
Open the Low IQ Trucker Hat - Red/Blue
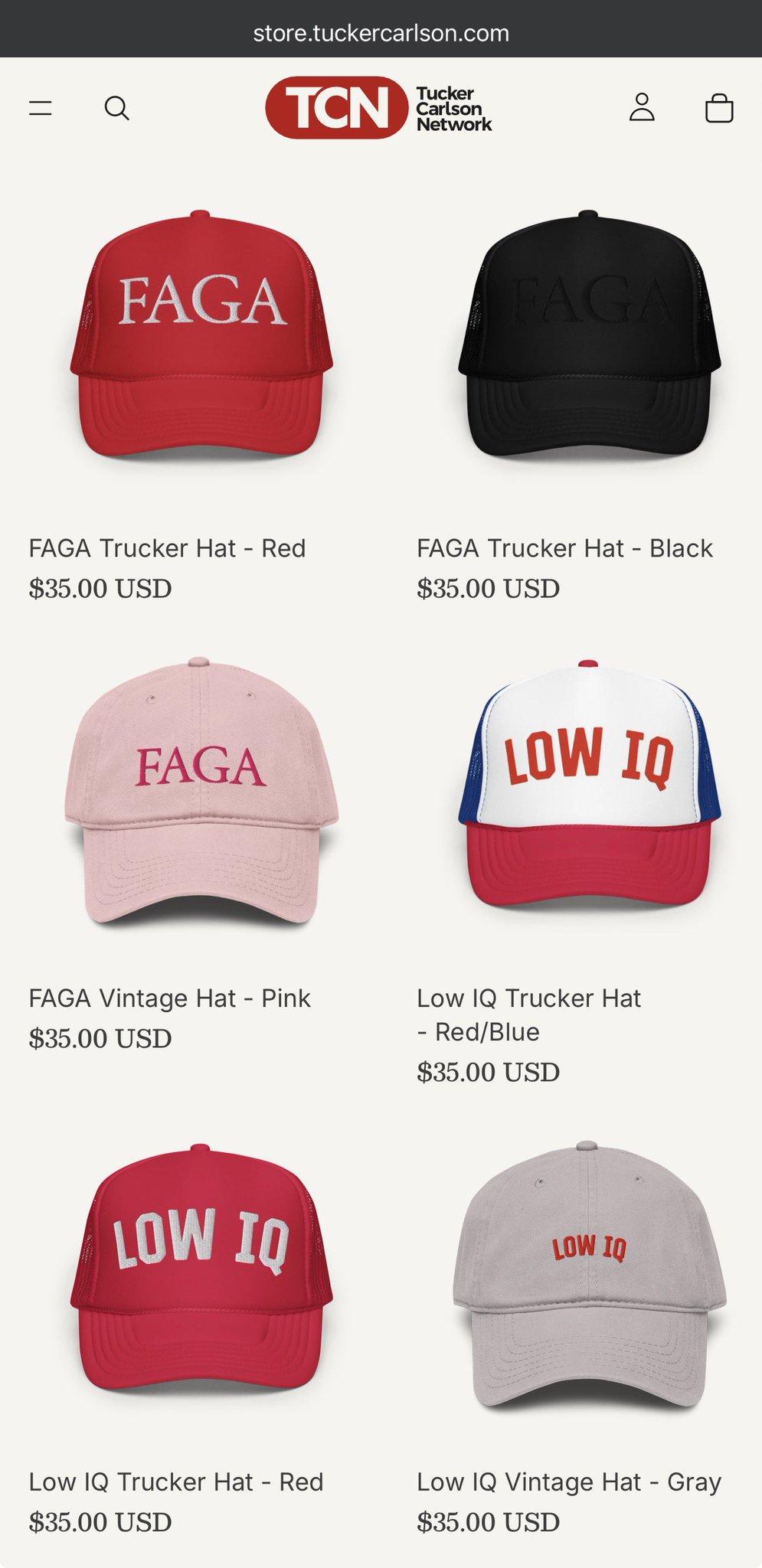click(528, 1015)
